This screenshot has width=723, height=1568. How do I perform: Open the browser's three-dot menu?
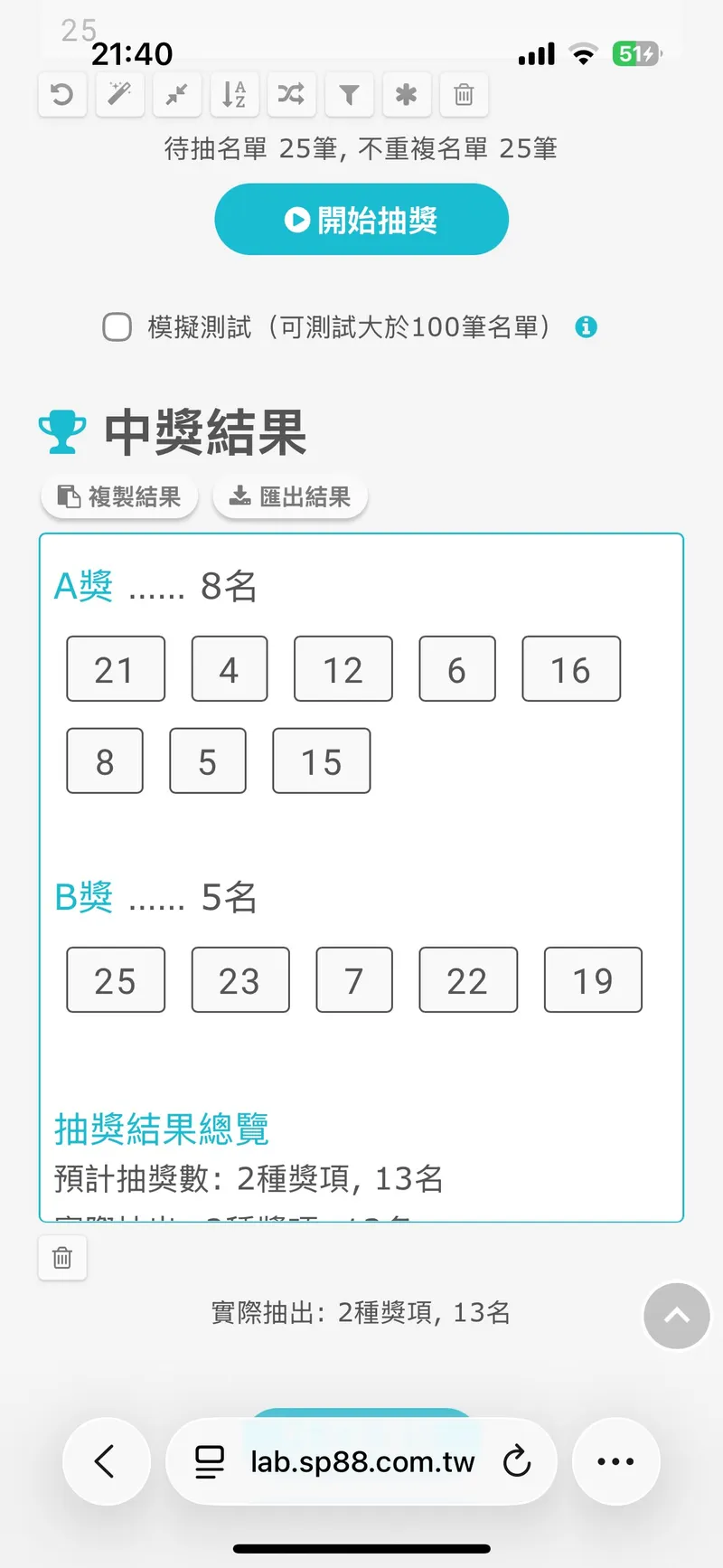615,1461
